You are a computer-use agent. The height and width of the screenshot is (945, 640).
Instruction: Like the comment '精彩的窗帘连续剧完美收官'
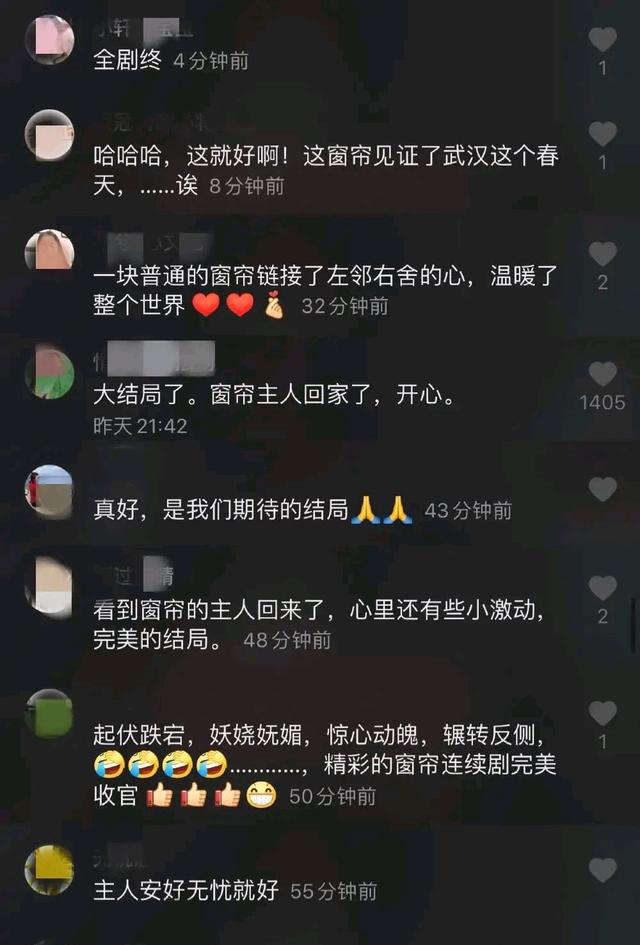(603, 713)
